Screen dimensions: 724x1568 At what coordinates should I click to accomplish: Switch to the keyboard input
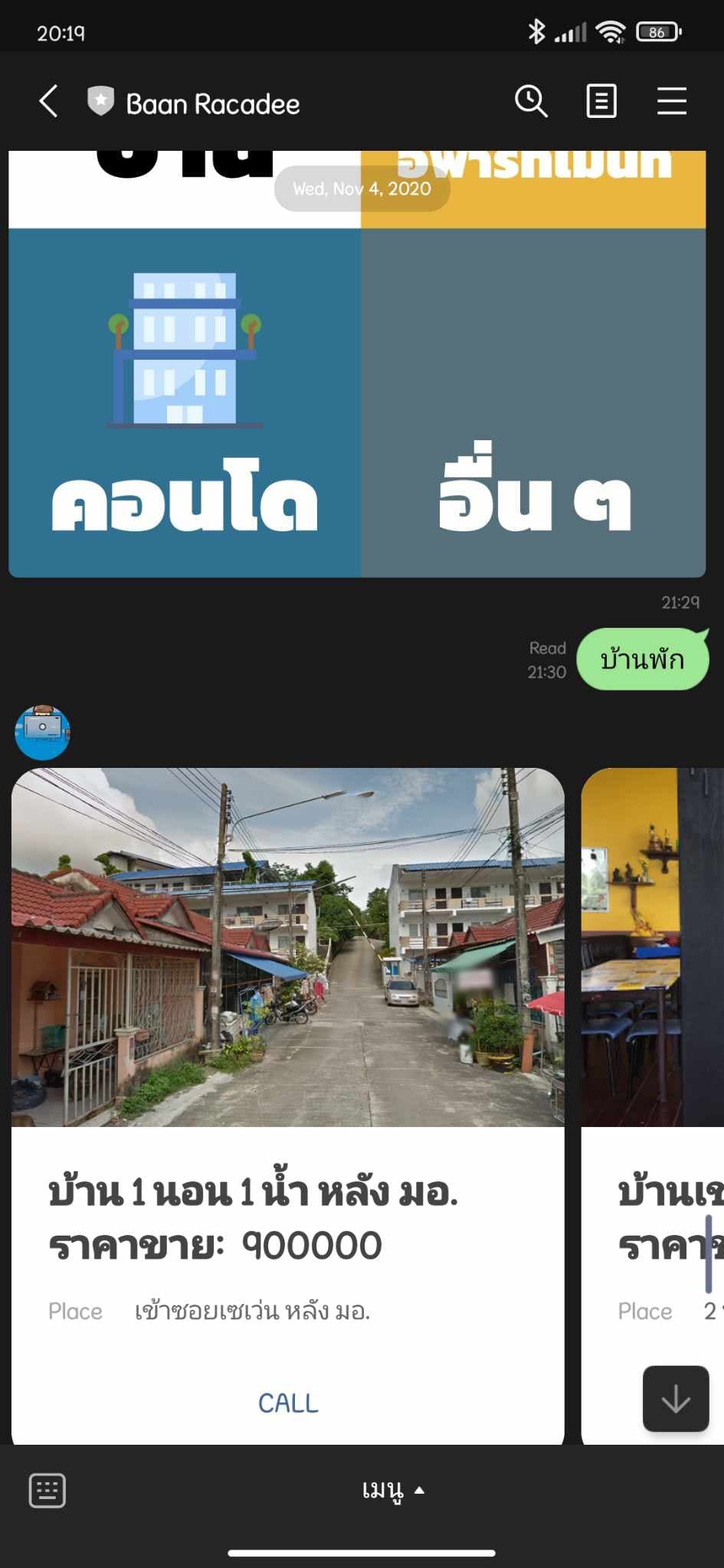pos(48,1490)
